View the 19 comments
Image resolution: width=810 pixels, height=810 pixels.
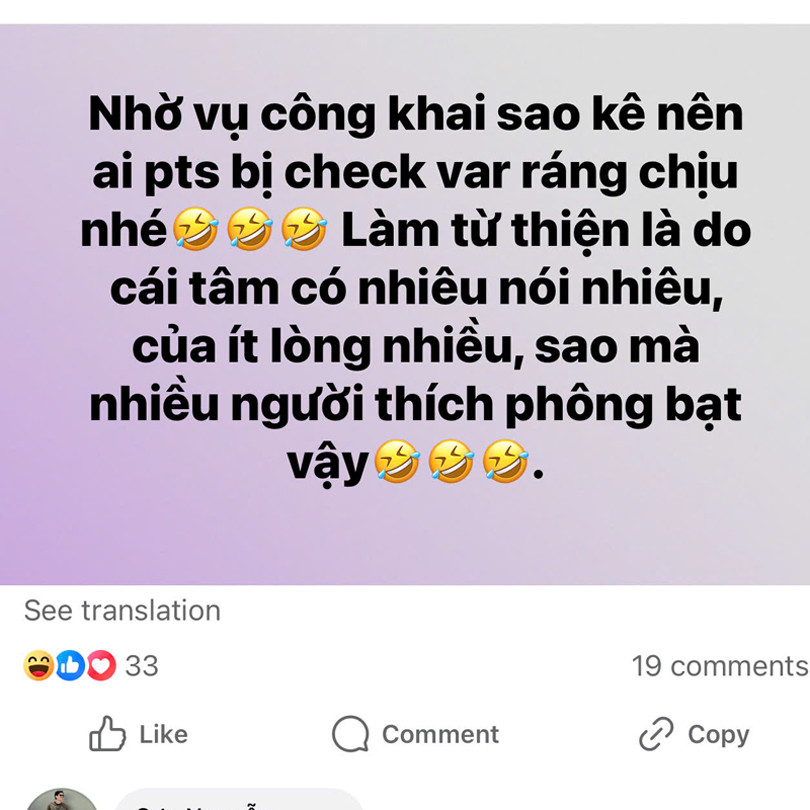point(719,666)
